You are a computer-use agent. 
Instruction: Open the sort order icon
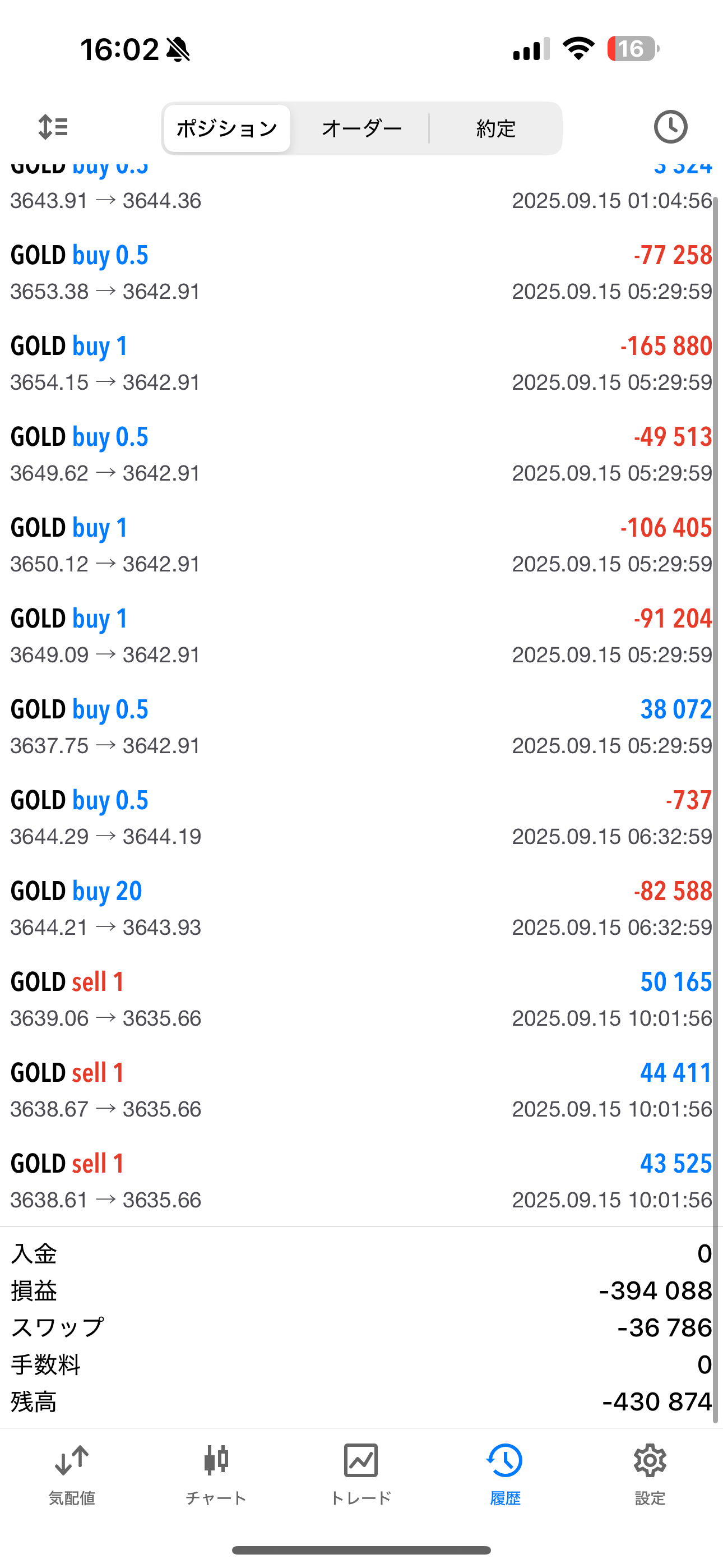53,127
